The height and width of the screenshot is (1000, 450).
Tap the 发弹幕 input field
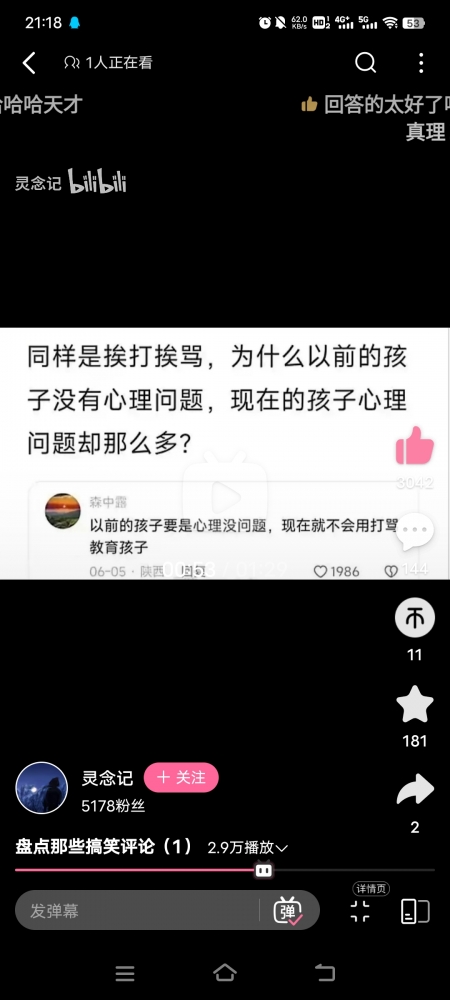[x=136, y=910]
